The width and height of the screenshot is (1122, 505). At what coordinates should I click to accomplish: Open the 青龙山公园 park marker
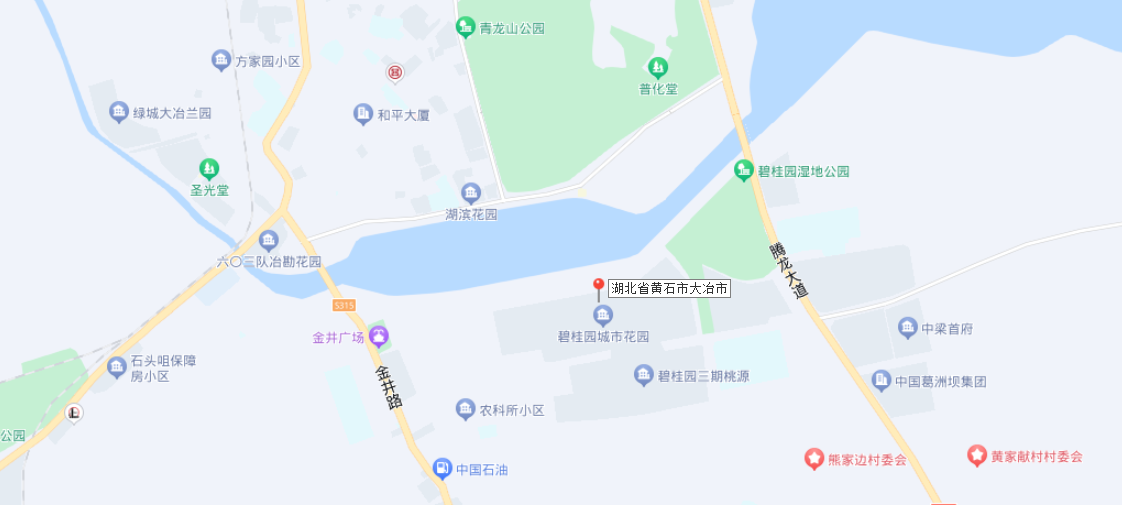click(x=465, y=27)
